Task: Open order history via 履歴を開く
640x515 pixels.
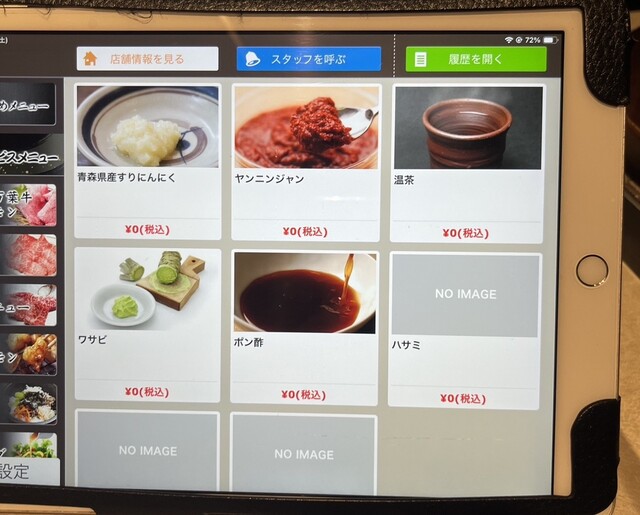Action: 476,59
